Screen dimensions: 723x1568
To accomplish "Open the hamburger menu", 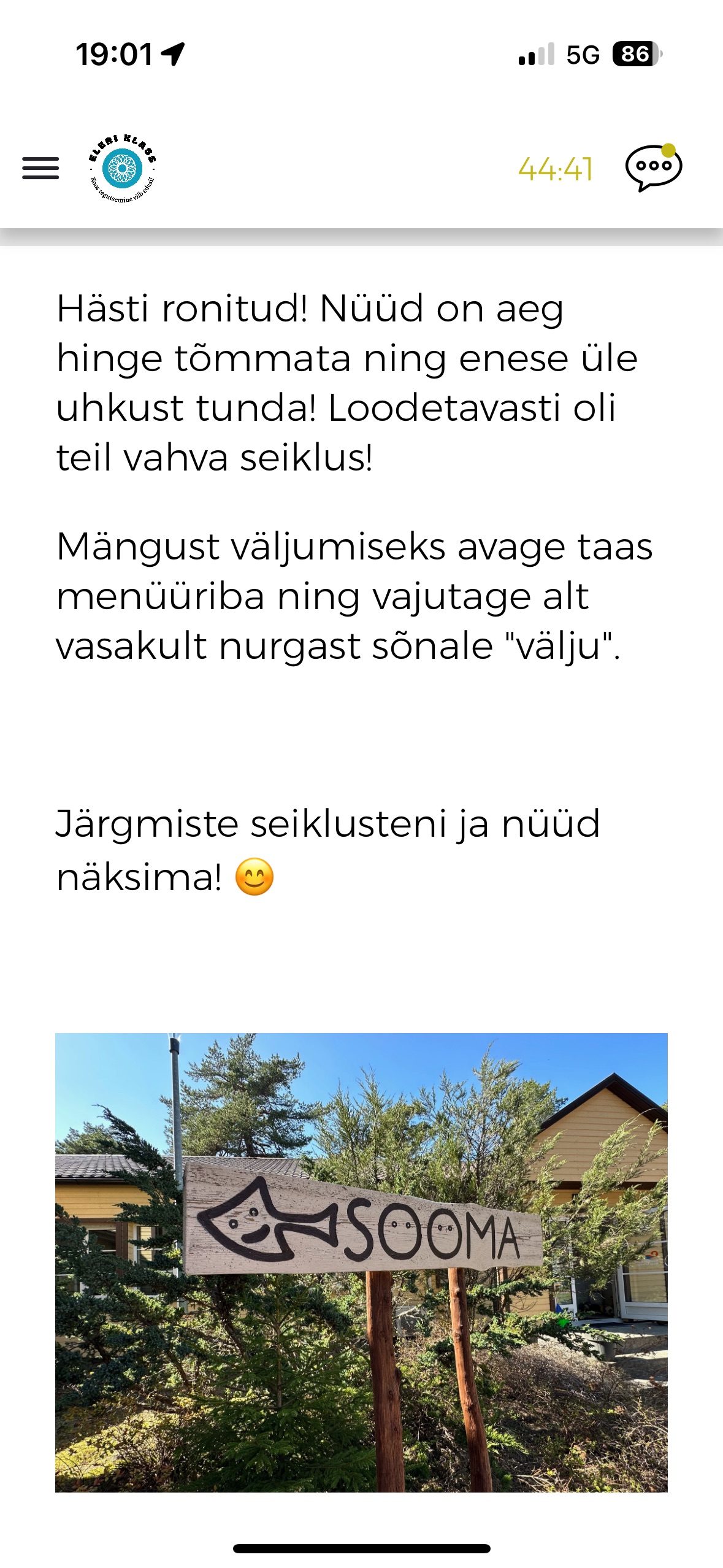I will (x=40, y=168).
